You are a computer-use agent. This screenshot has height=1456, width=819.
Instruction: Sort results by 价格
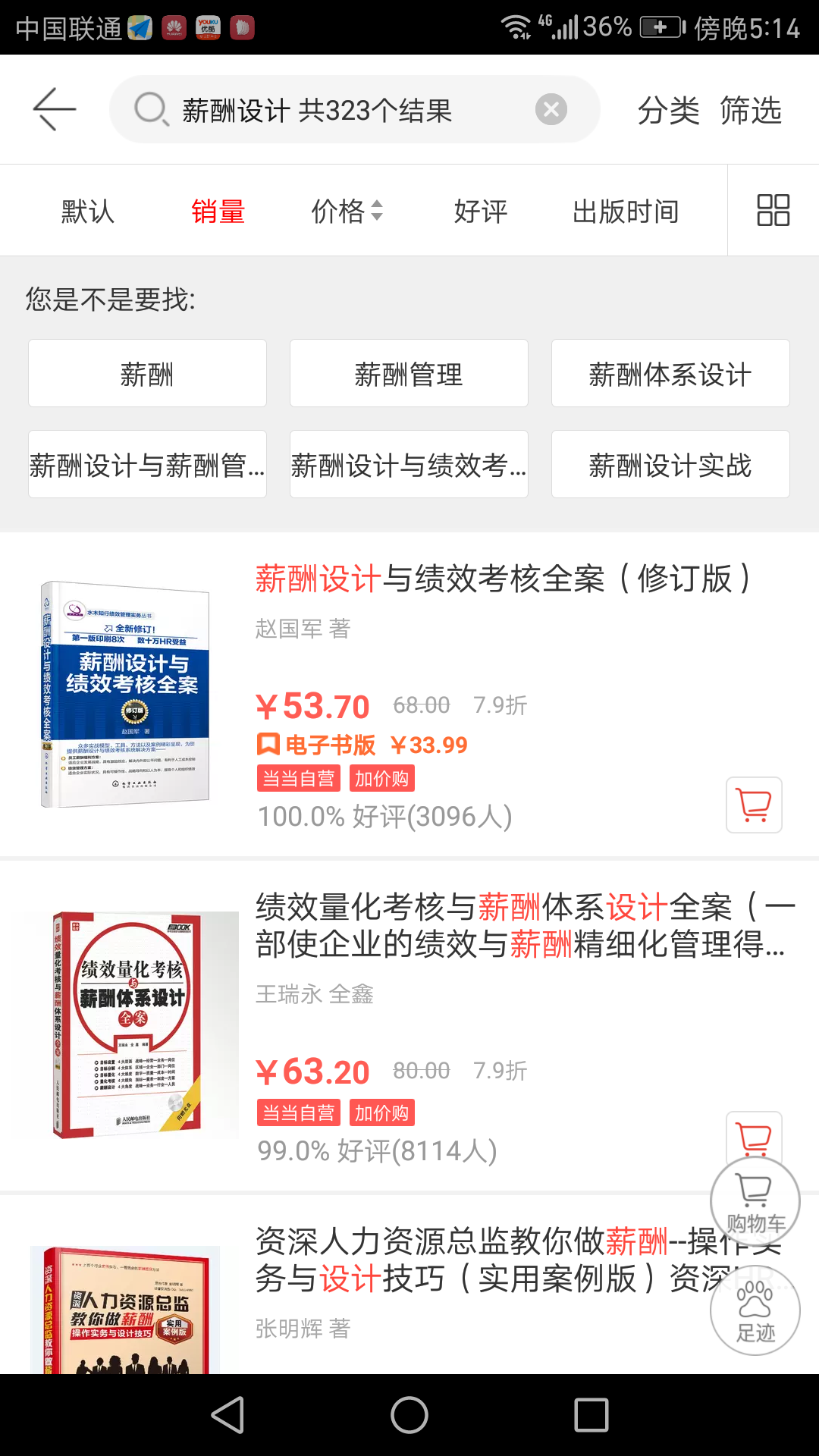pyautogui.click(x=347, y=212)
